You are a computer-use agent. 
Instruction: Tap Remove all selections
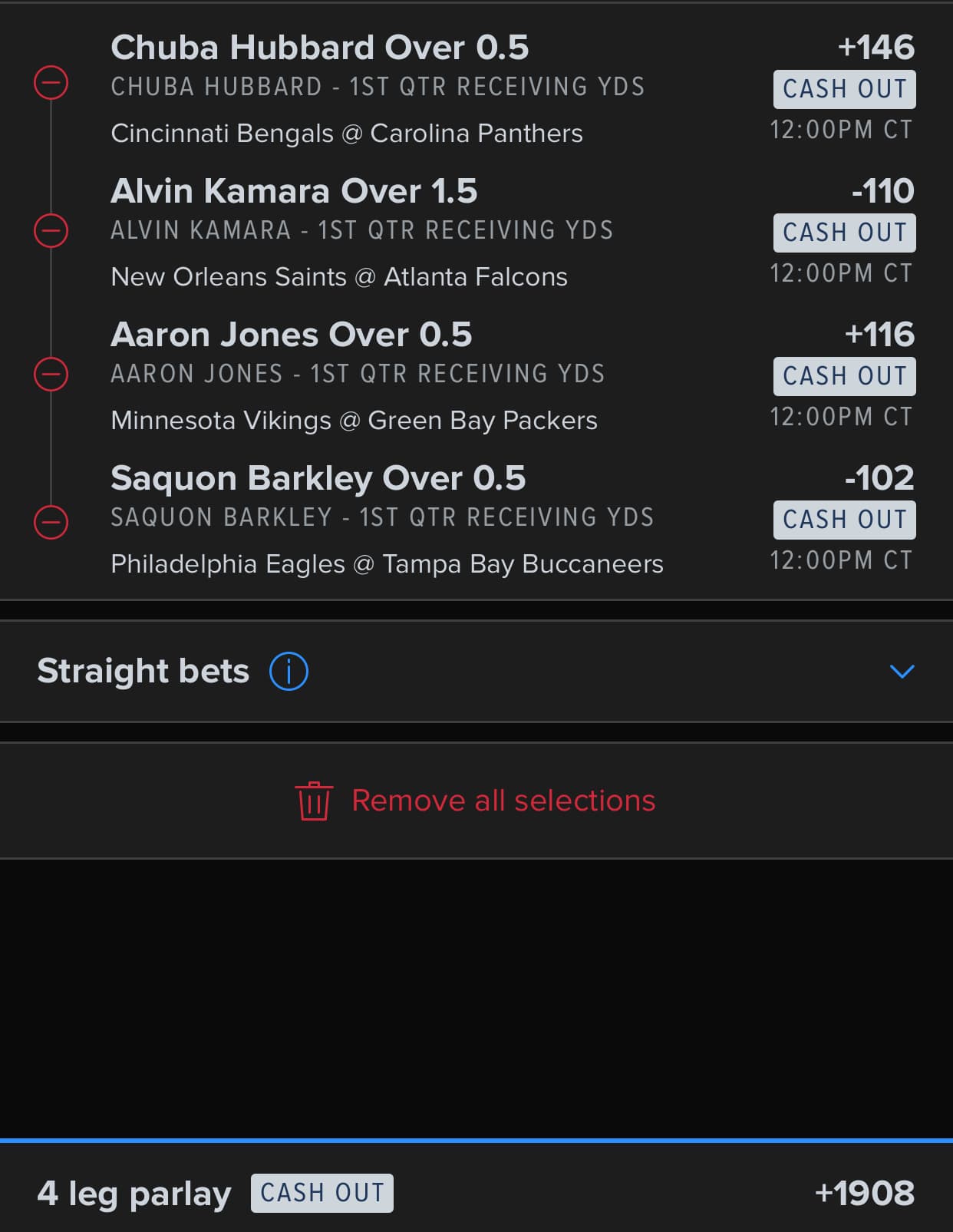tap(476, 801)
